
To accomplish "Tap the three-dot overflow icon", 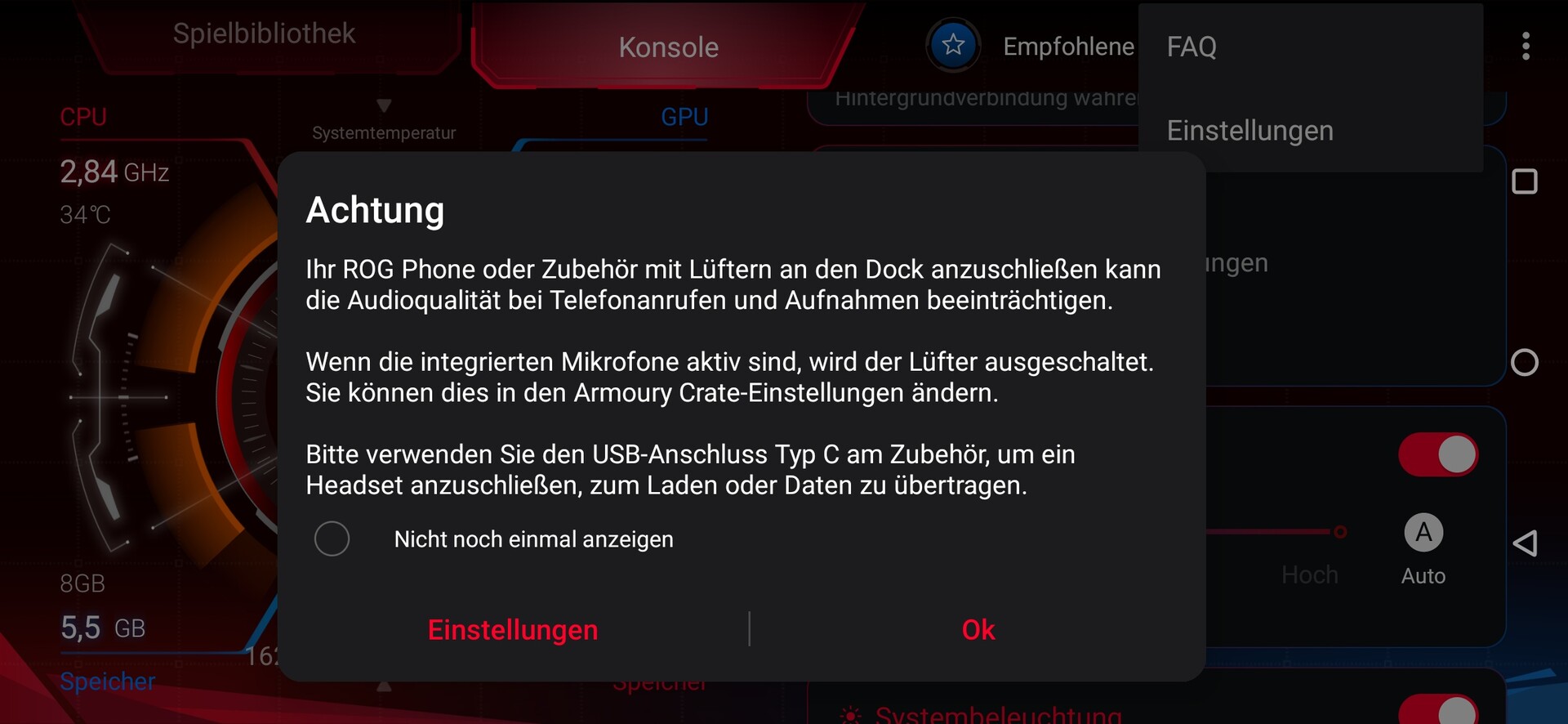I will pyautogui.click(x=1526, y=47).
